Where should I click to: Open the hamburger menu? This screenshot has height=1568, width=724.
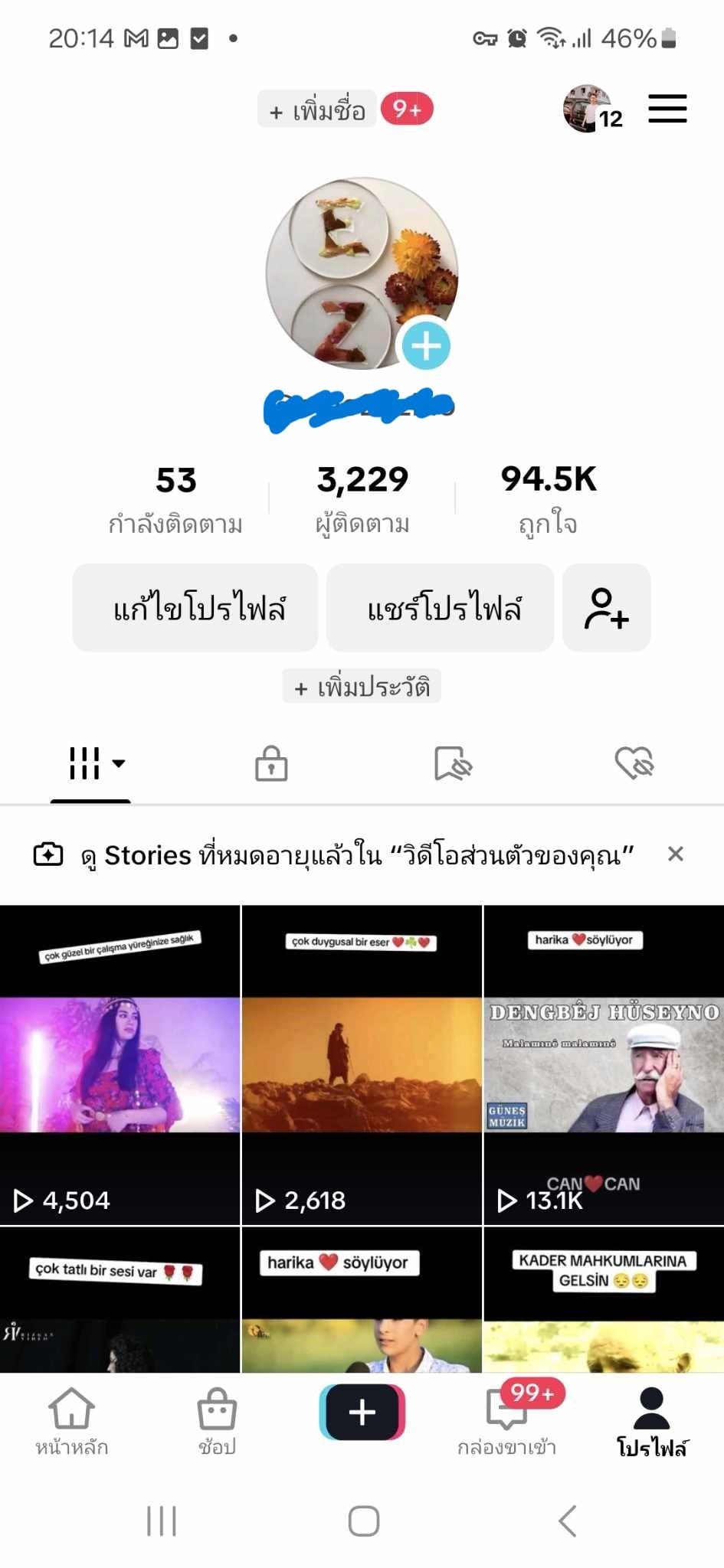[667, 109]
